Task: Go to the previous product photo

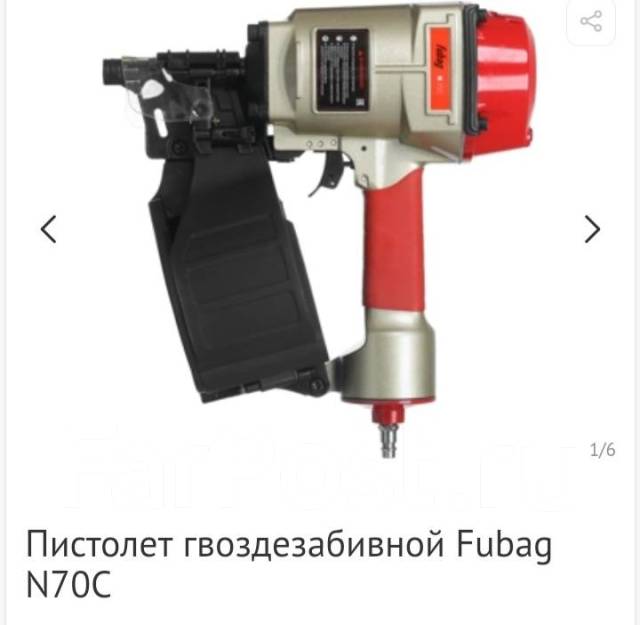Action: click(x=48, y=229)
